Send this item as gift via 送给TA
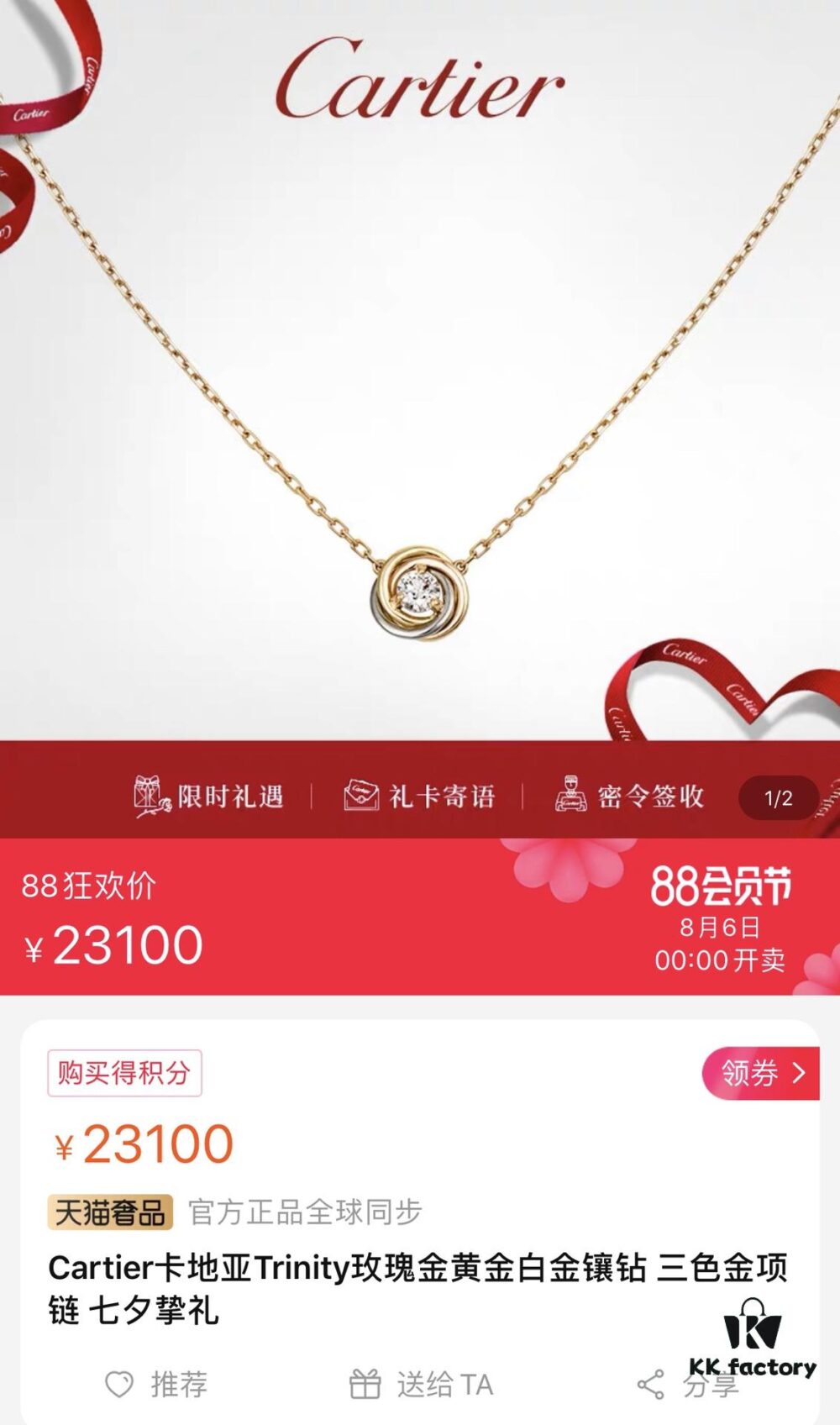The image size is (840, 1425). (421, 1384)
